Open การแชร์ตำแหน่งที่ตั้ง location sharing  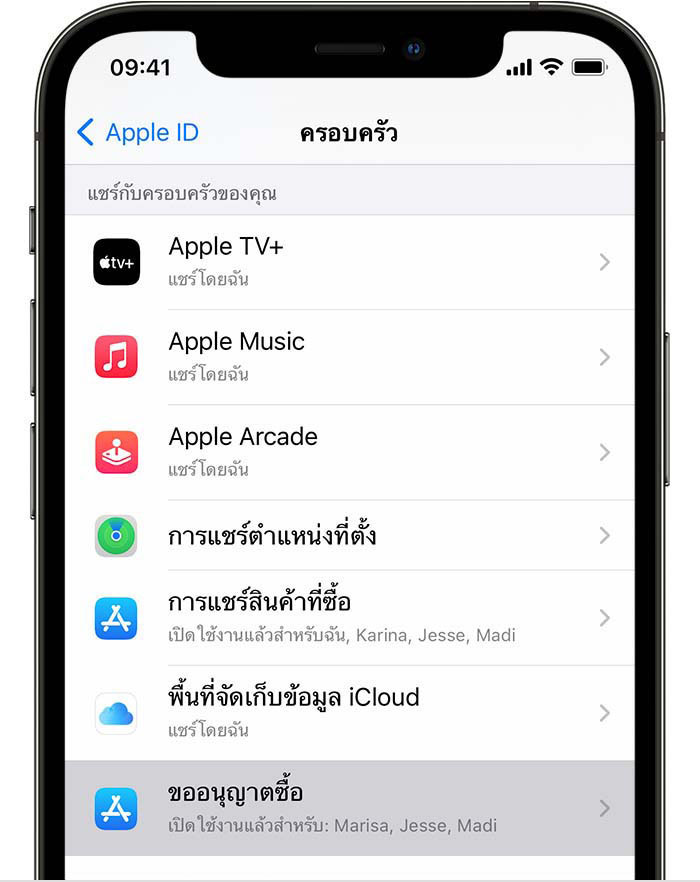click(x=350, y=536)
